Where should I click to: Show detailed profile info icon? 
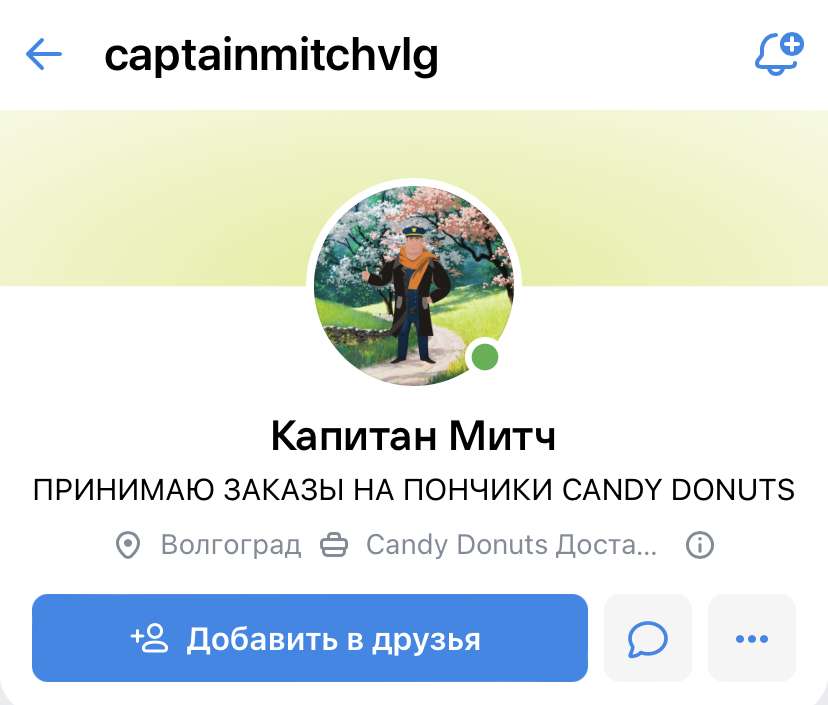tap(699, 545)
